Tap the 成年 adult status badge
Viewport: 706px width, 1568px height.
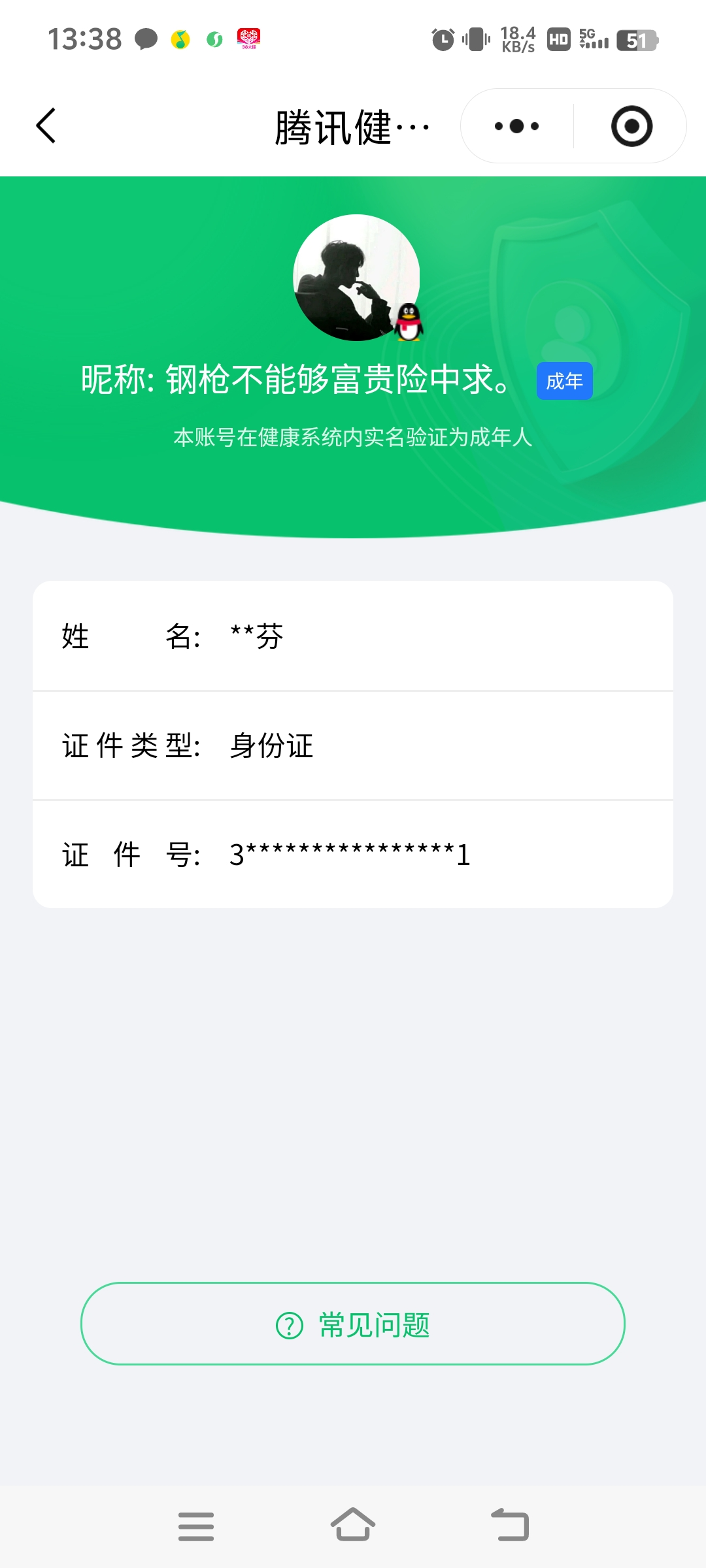[564, 381]
